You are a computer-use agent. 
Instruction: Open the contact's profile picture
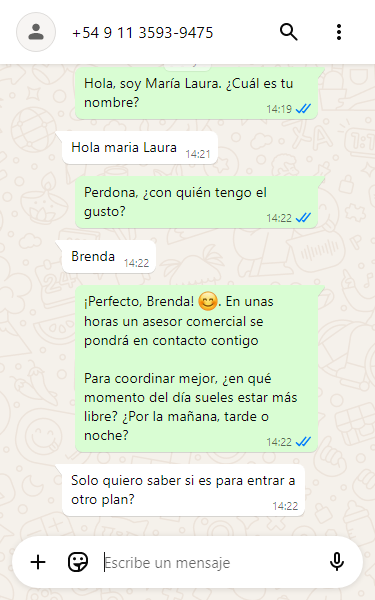pyautogui.click(x=36, y=32)
